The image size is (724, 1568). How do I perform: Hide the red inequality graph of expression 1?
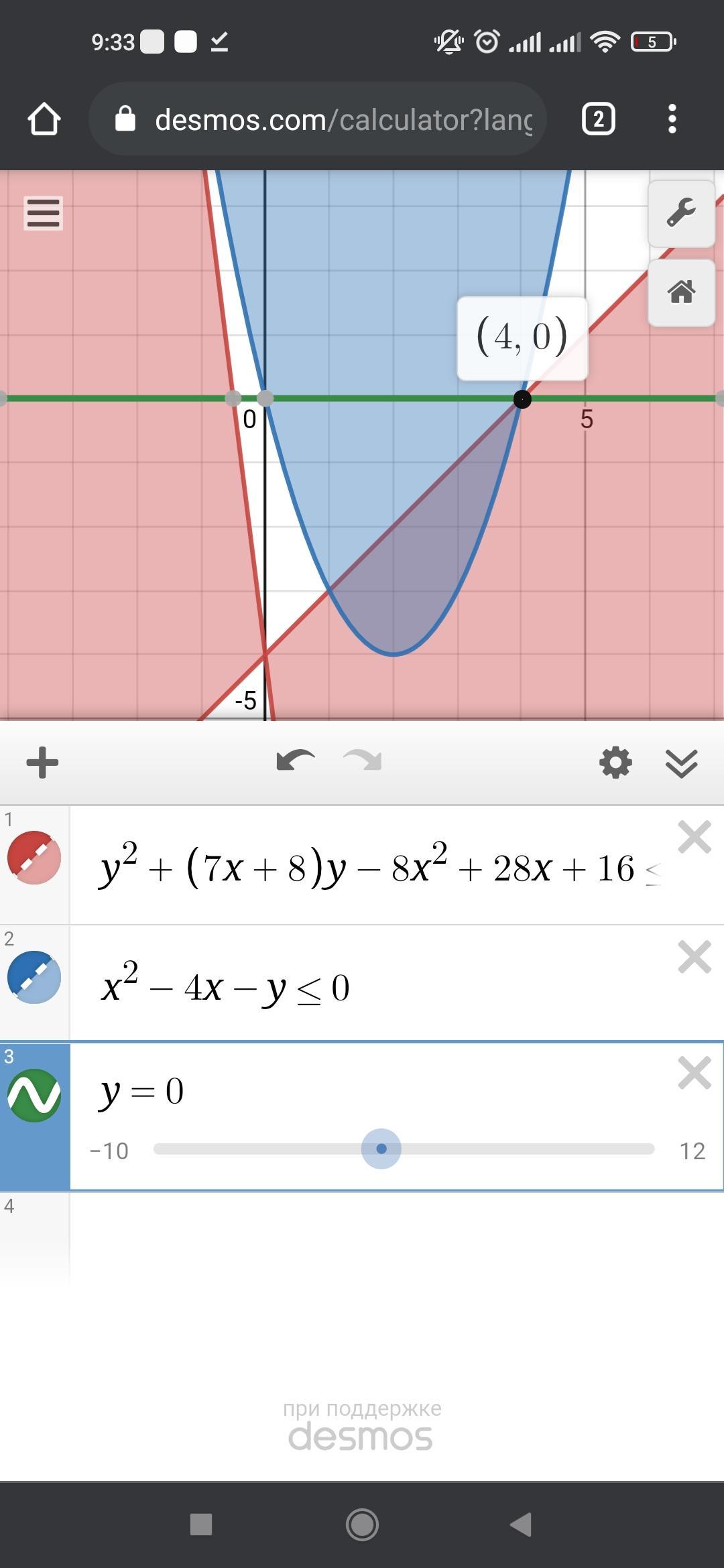point(34,858)
